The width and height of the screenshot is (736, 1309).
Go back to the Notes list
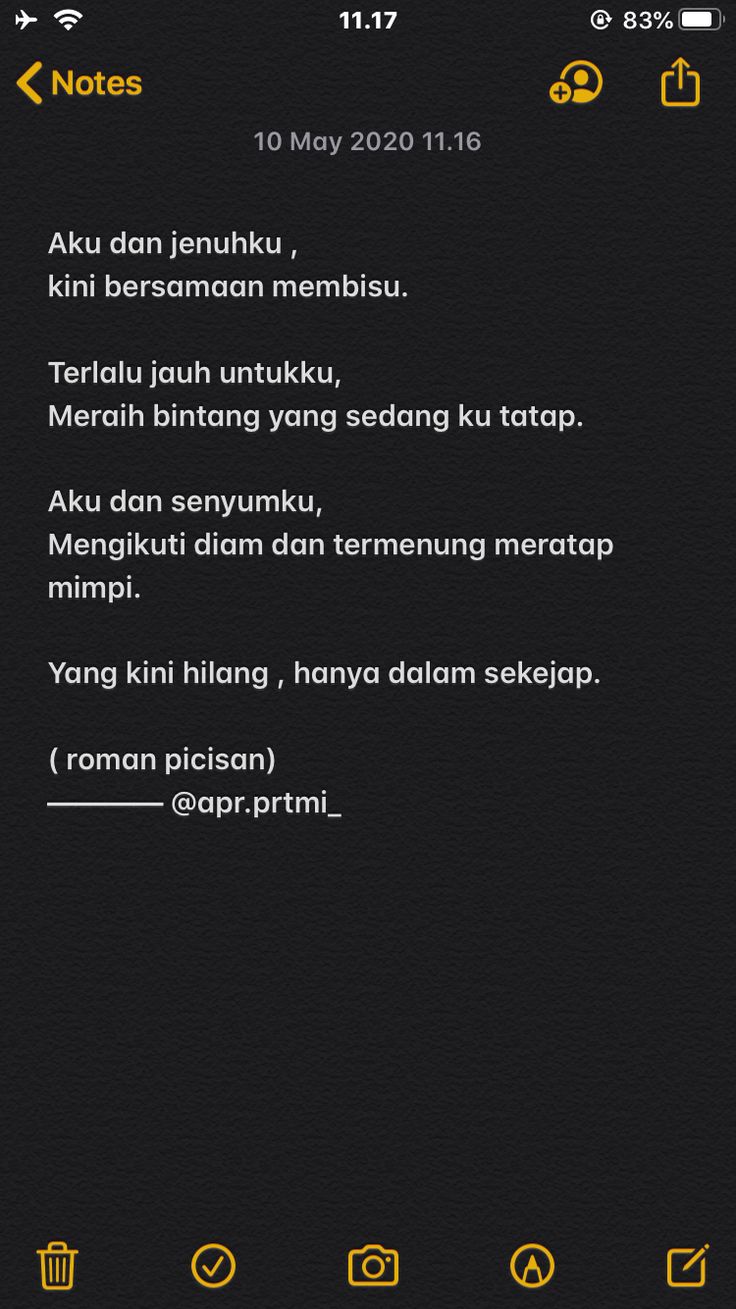coord(79,83)
